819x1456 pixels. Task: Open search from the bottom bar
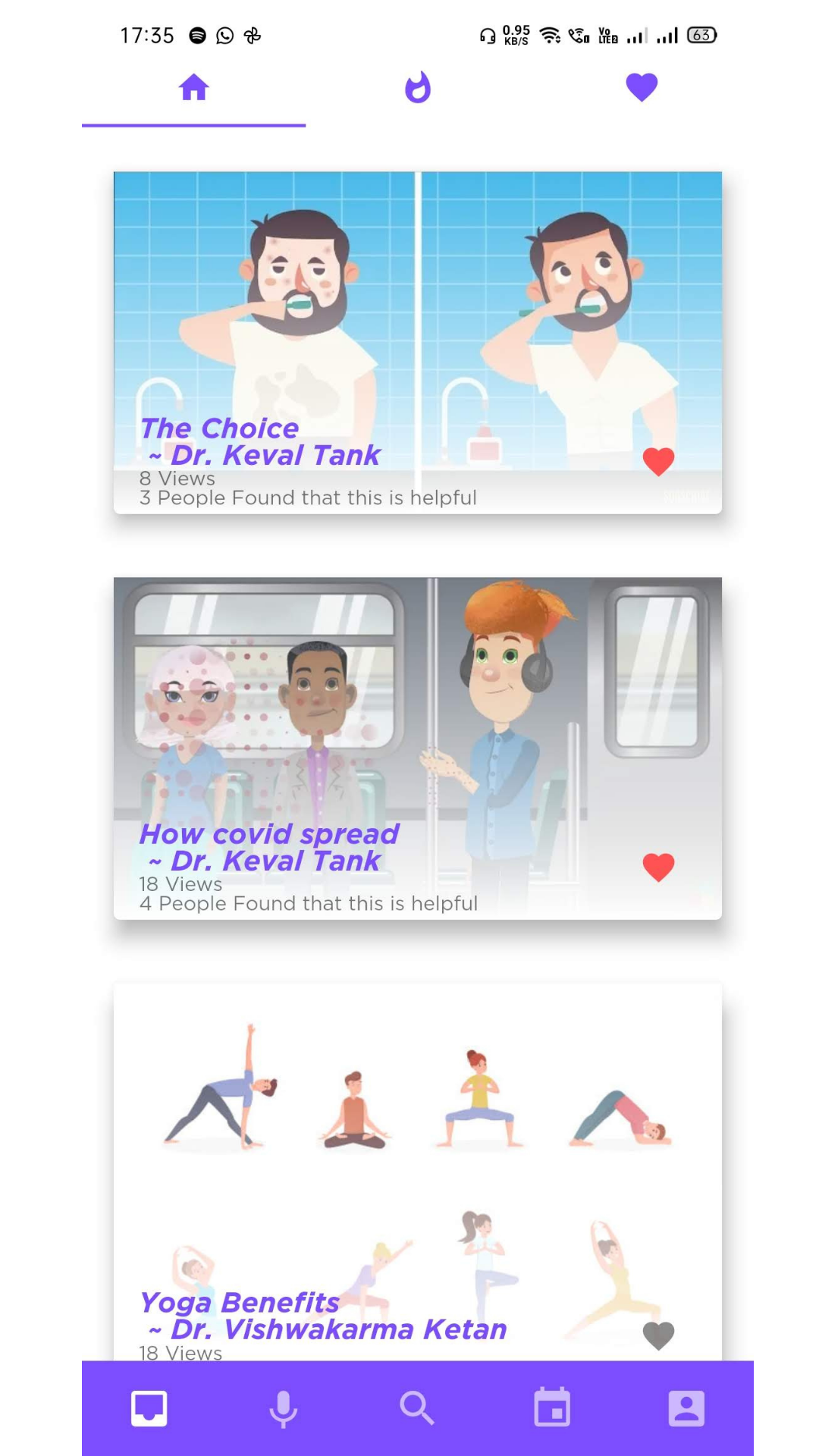click(x=417, y=1408)
